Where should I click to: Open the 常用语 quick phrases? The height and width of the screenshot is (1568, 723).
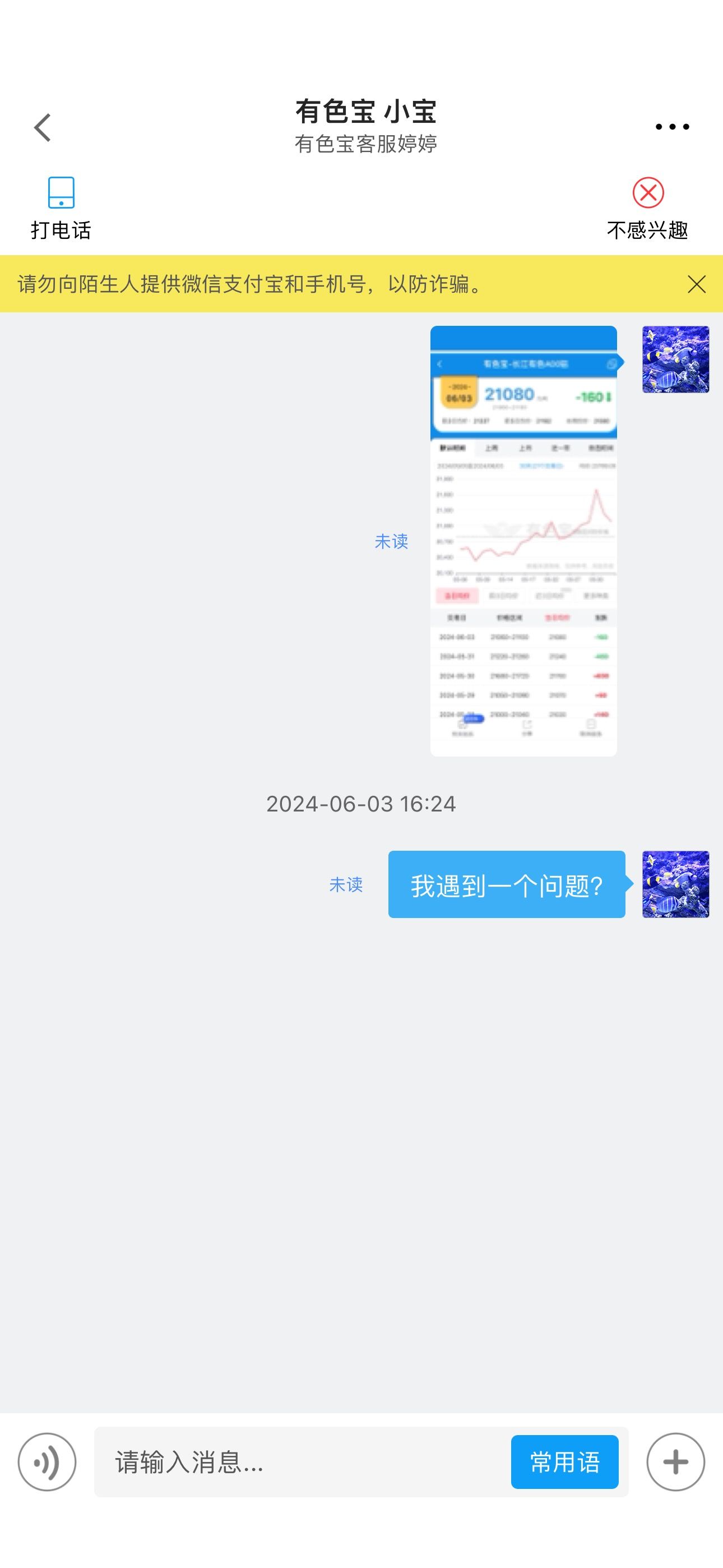565,1461
